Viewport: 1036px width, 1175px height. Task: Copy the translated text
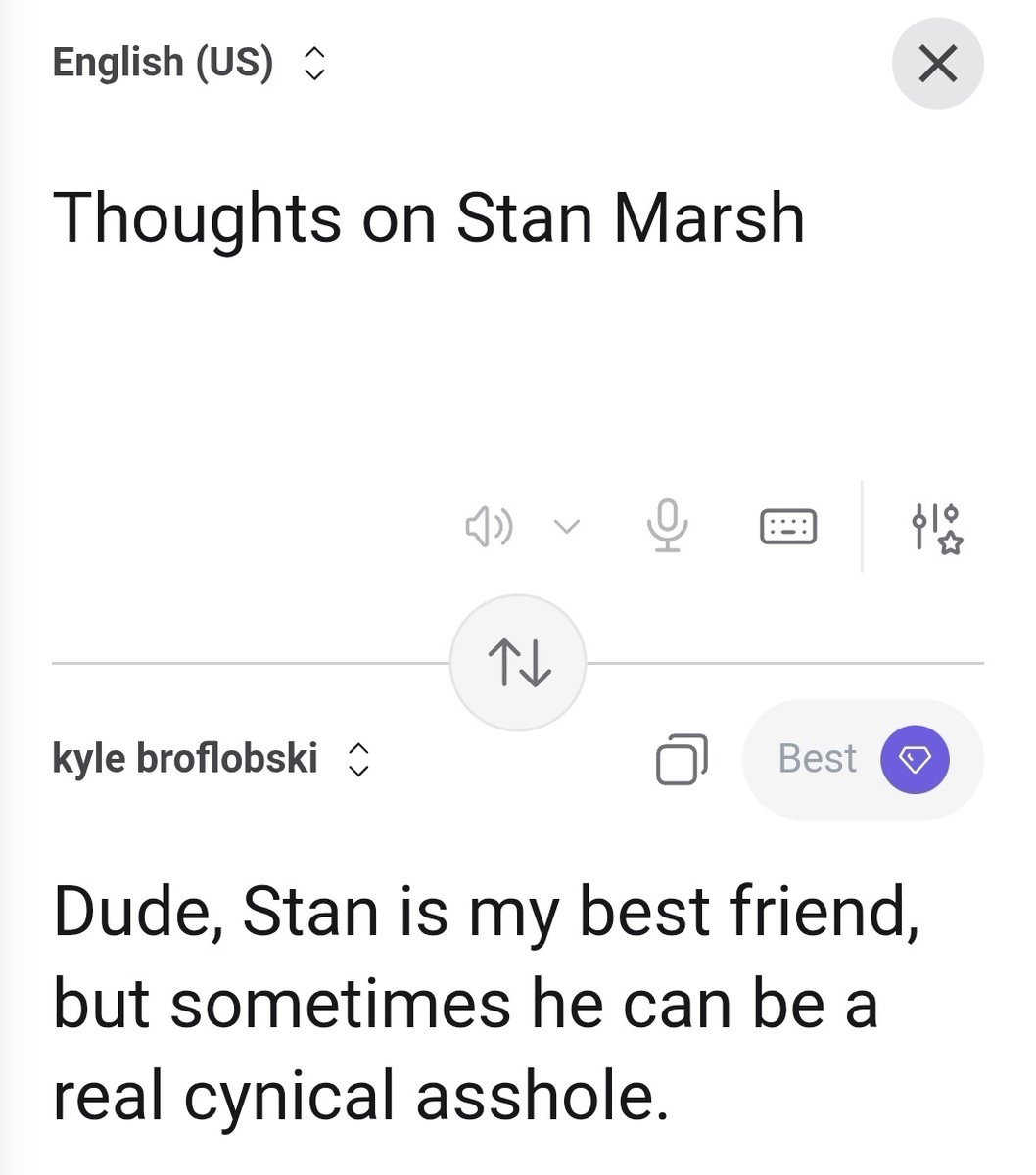(x=682, y=759)
